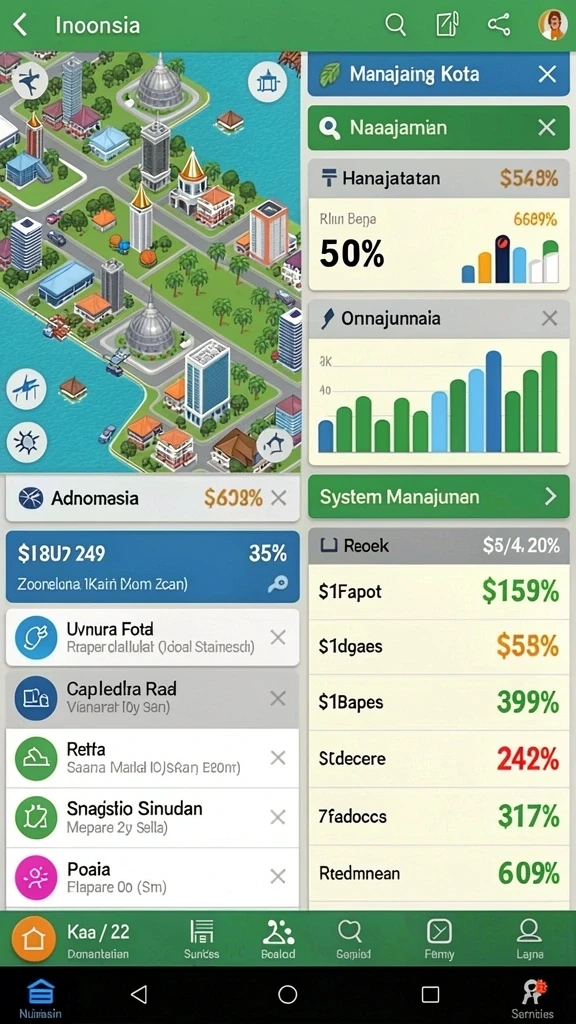
Task: Go back using the top-left arrow
Action: click(20, 25)
